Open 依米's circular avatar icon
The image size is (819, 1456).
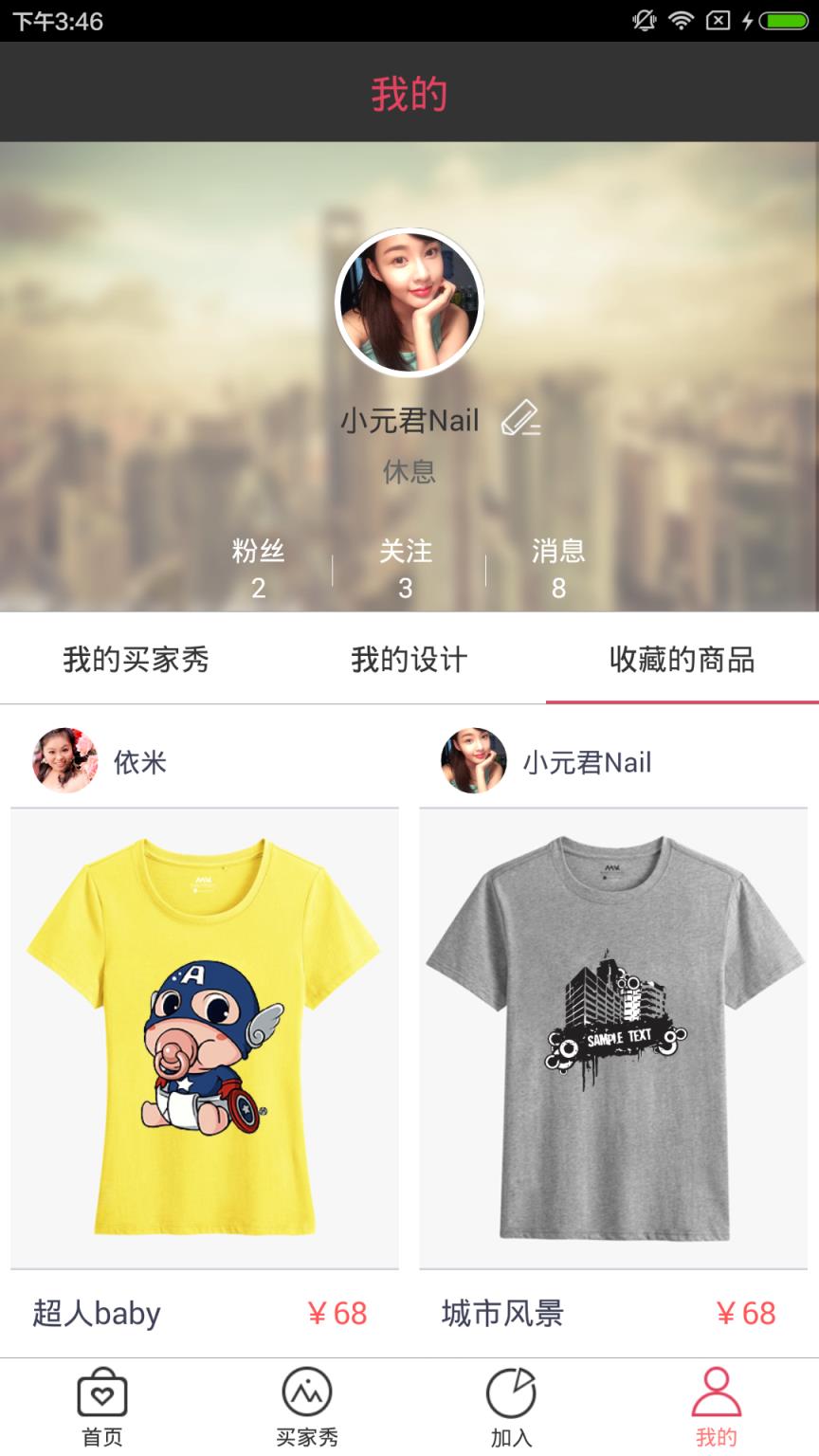[x=64, y=761]
